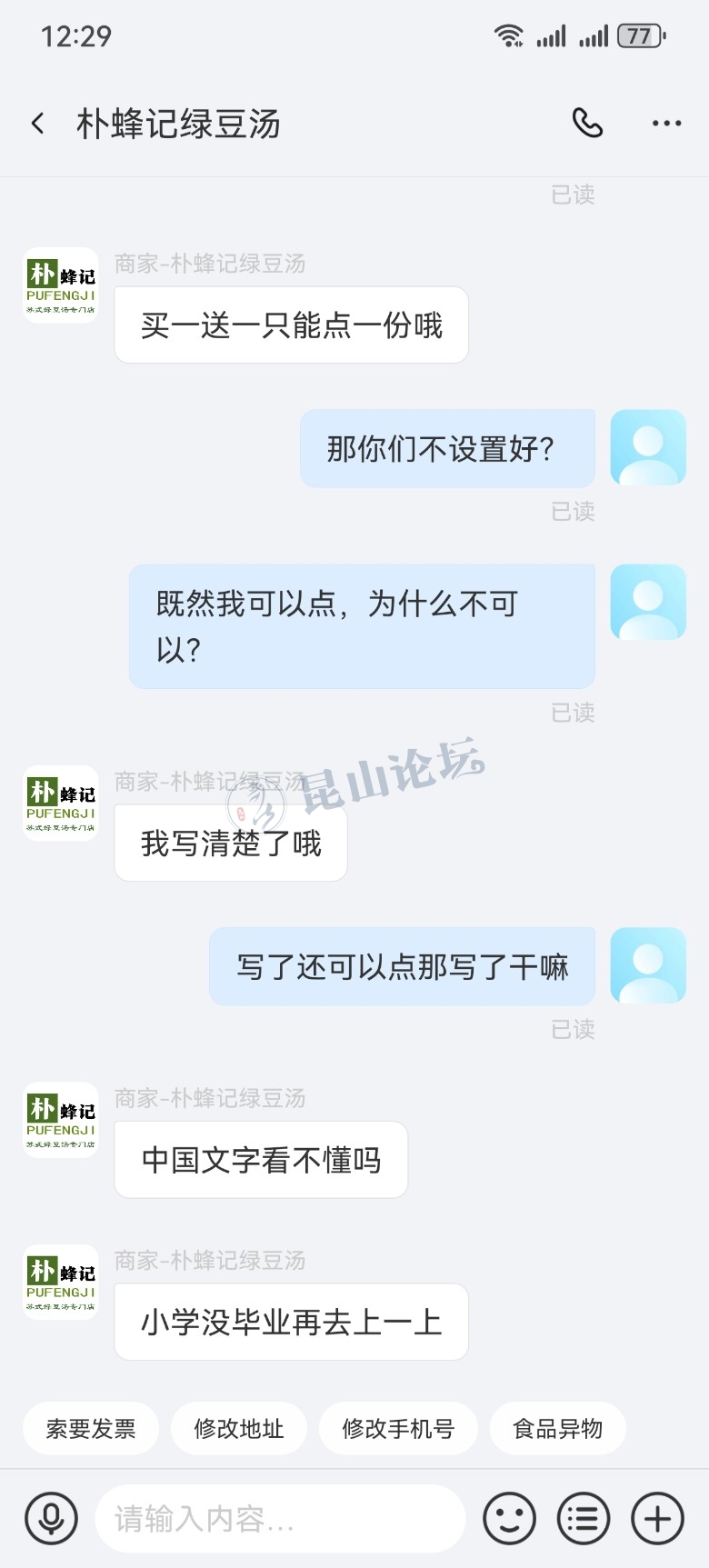Image resolution: width=709 pixels, height=1568 pixels.
Task: Open the plus attachments menu
Action: [x=657, y=1518]
